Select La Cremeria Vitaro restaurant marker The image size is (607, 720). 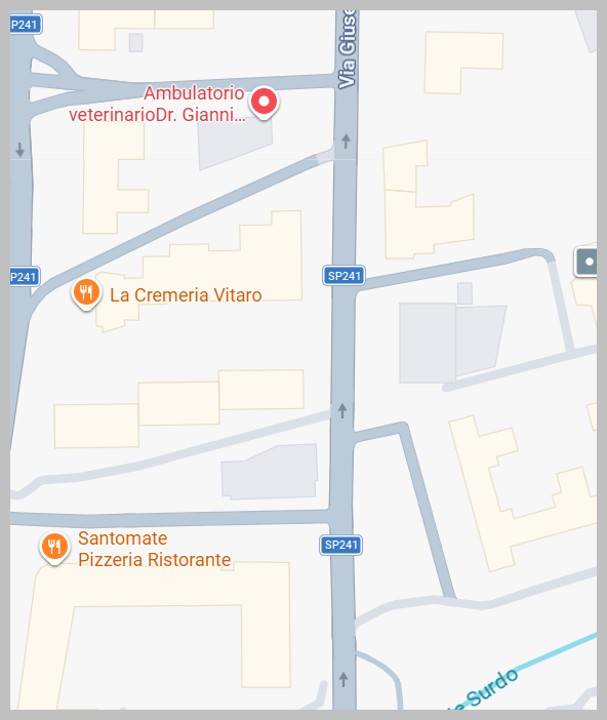click(87, 293)
